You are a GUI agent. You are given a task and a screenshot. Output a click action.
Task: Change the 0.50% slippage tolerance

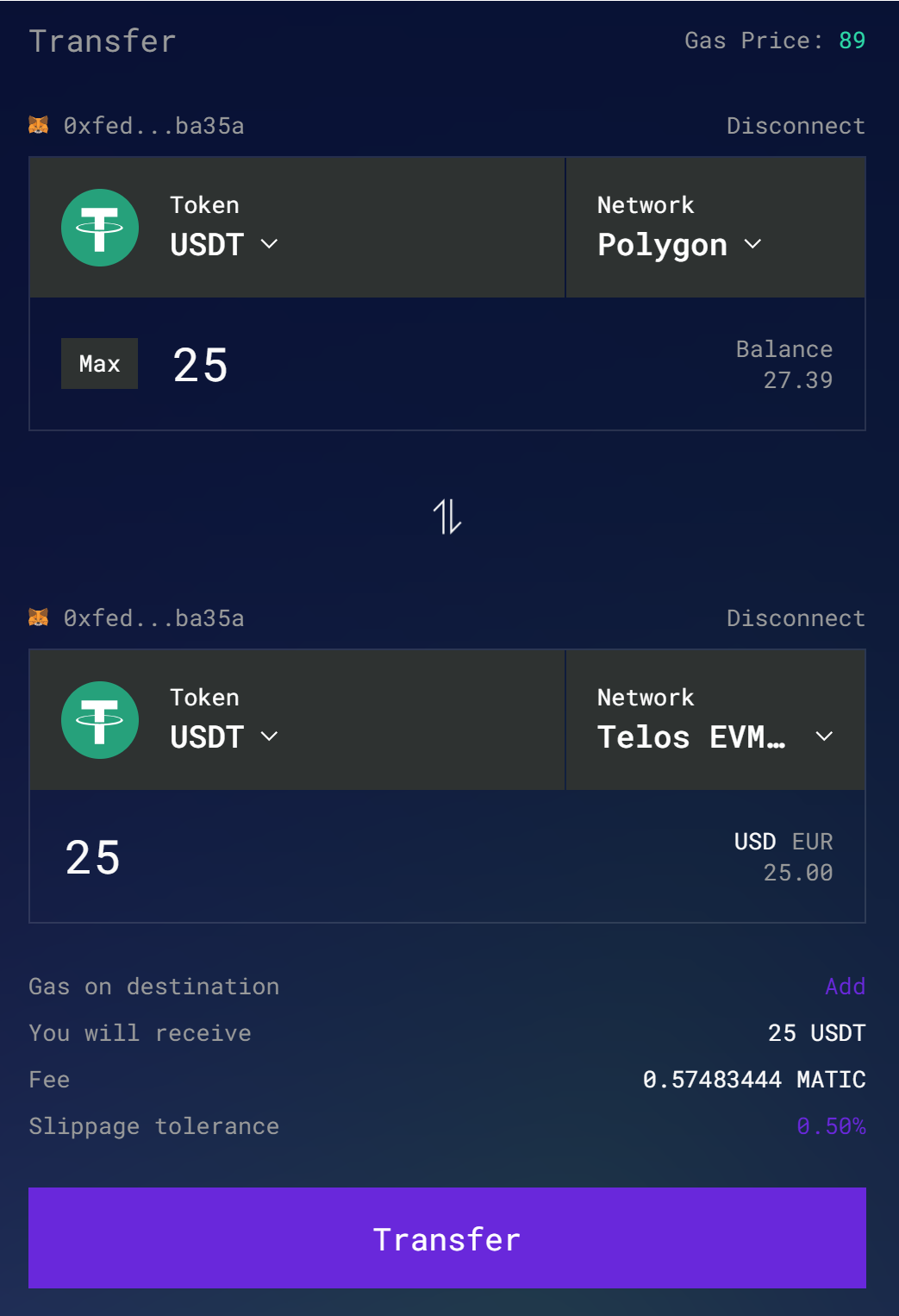tap(831, 1126)
